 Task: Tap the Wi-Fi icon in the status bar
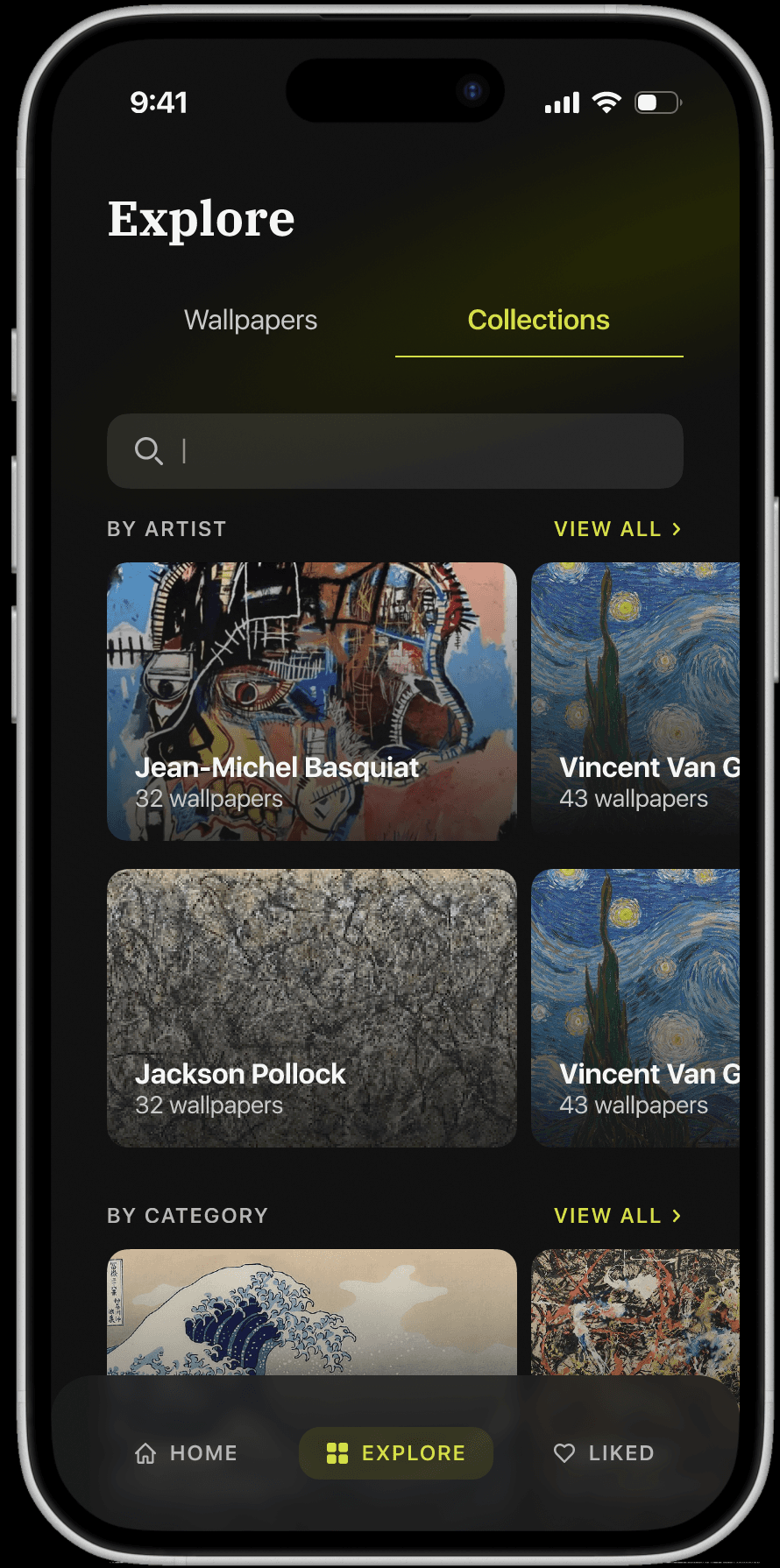pyautogui.click(x=606, y=102)
